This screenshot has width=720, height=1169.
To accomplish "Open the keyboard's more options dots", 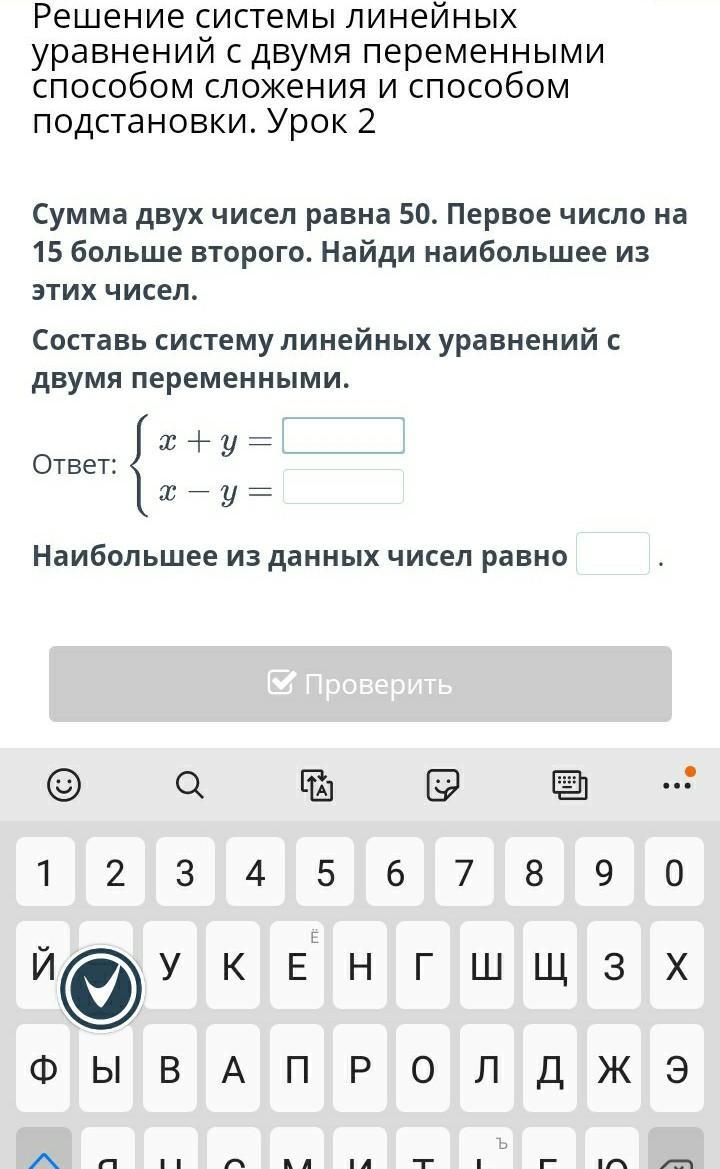I will [677, 785].
